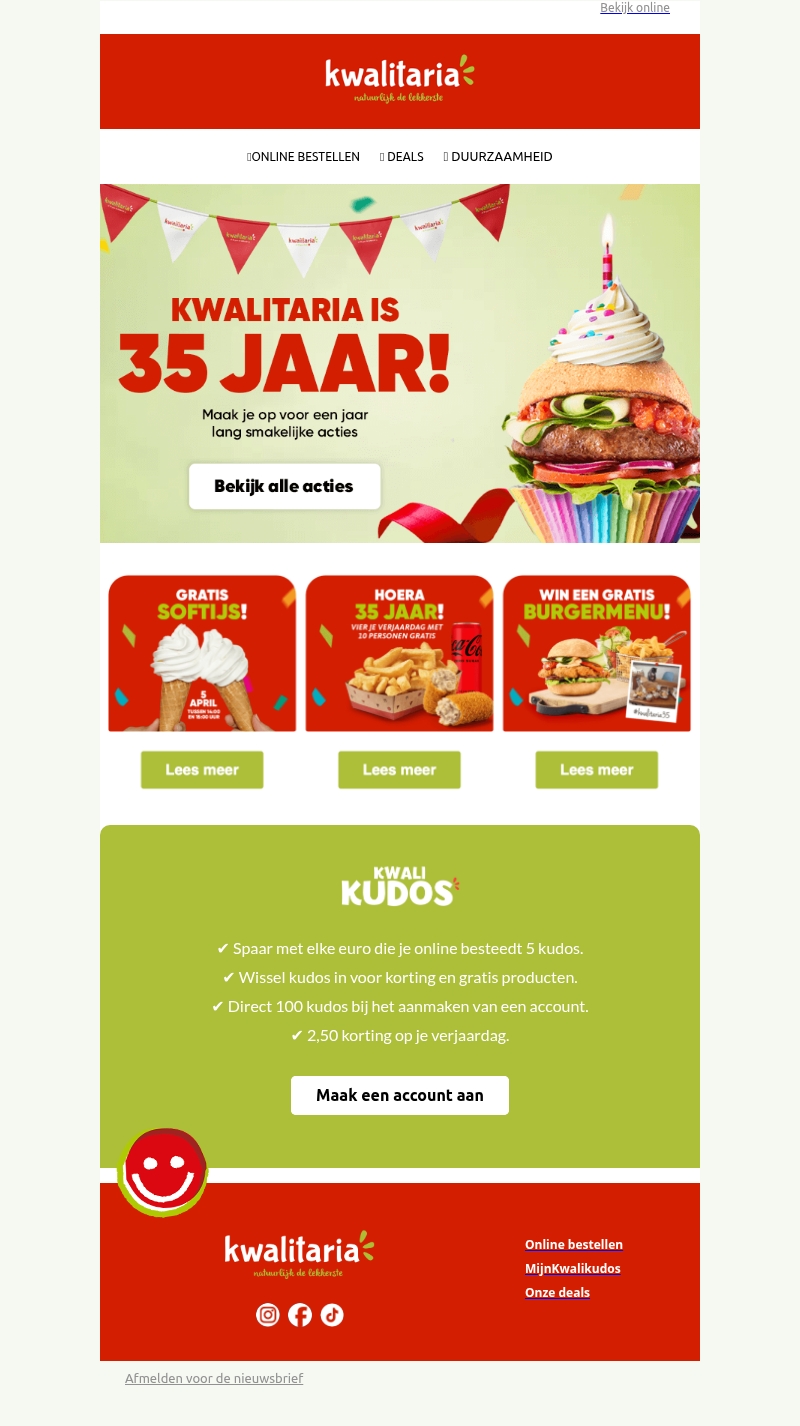Tap the Bekijk alle acties button
Image resolution: width=800 pixels, height=1426 pixels.
coord(284,487)
